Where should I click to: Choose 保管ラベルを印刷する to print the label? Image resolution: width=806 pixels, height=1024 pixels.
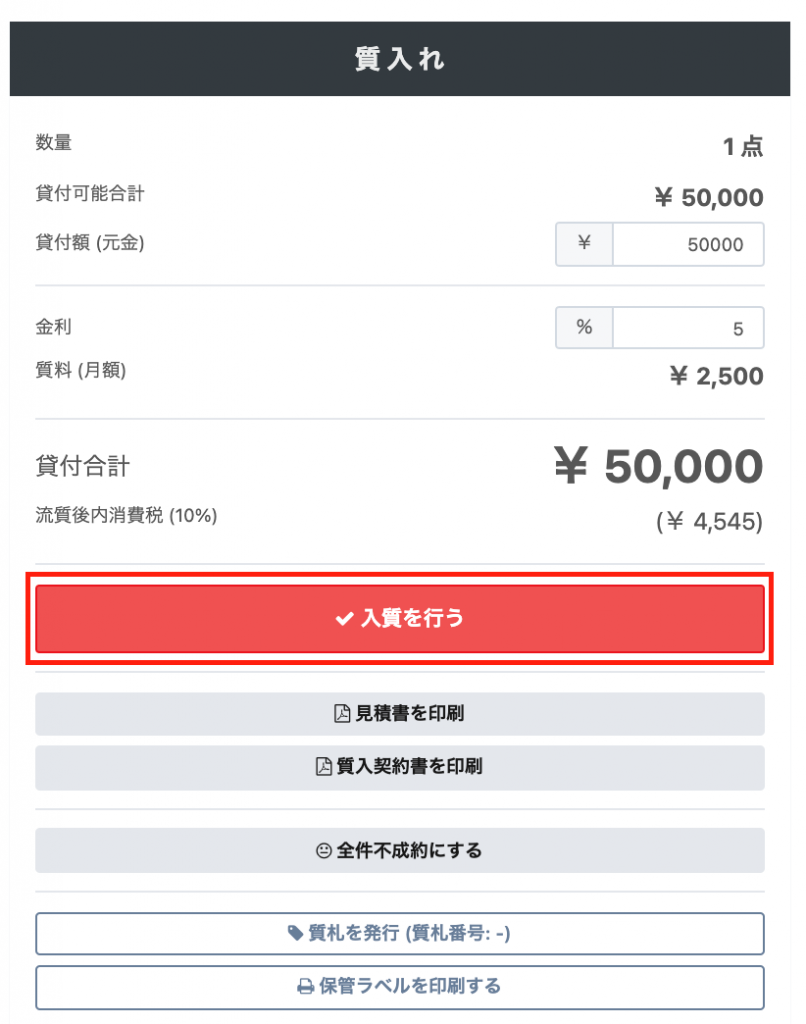tap(400, 986)
